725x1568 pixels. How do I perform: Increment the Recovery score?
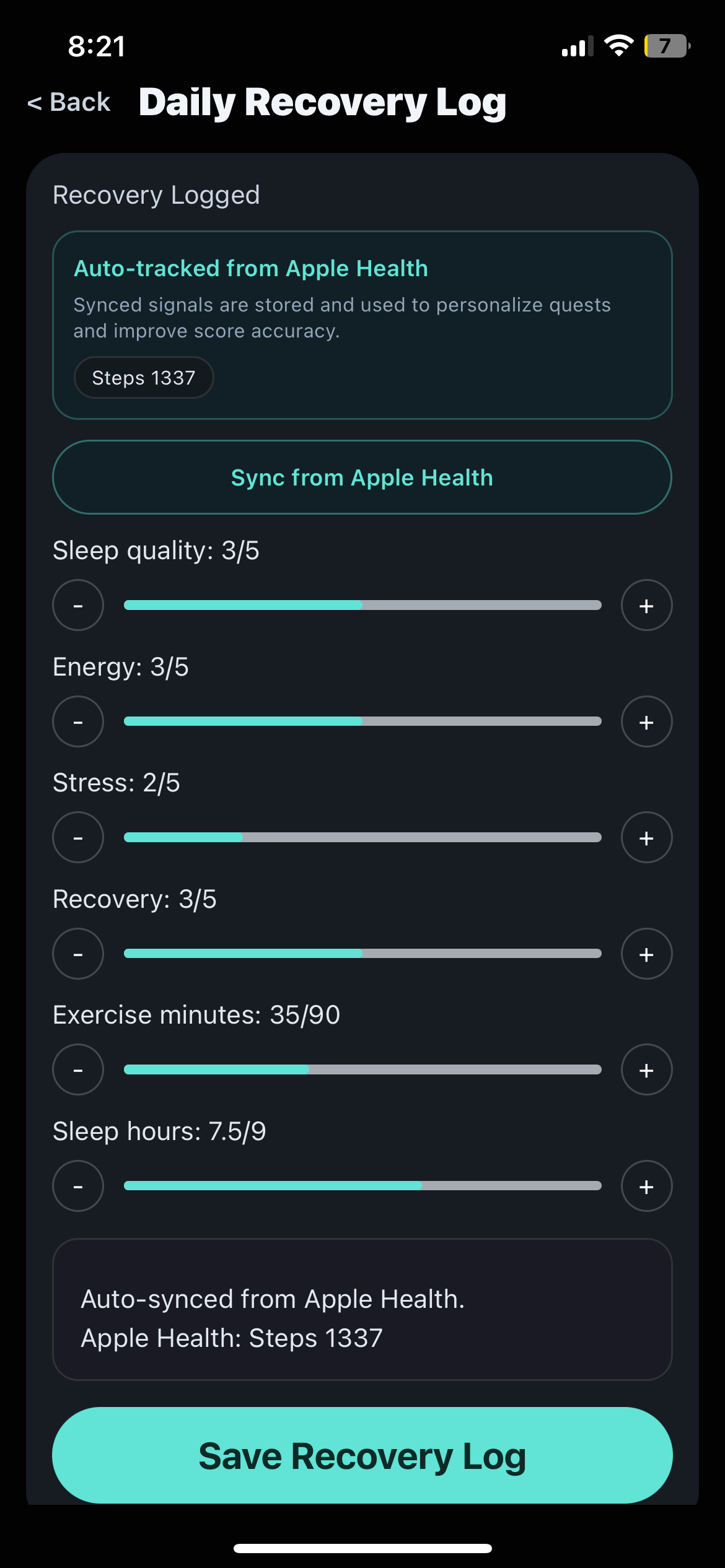pyautogui.click(x=646, y=954)
